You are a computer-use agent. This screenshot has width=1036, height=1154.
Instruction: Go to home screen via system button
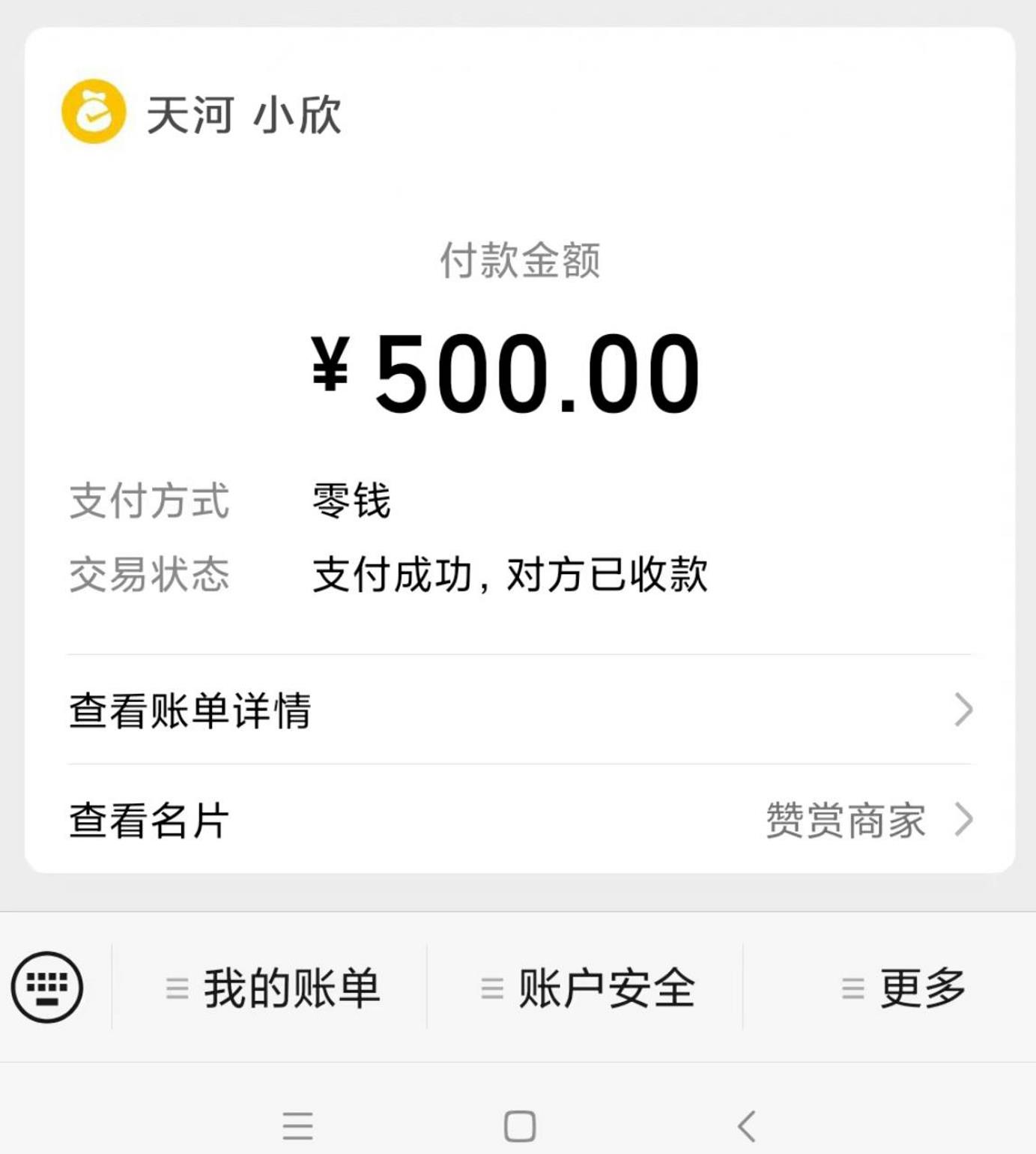[519, 1126]
